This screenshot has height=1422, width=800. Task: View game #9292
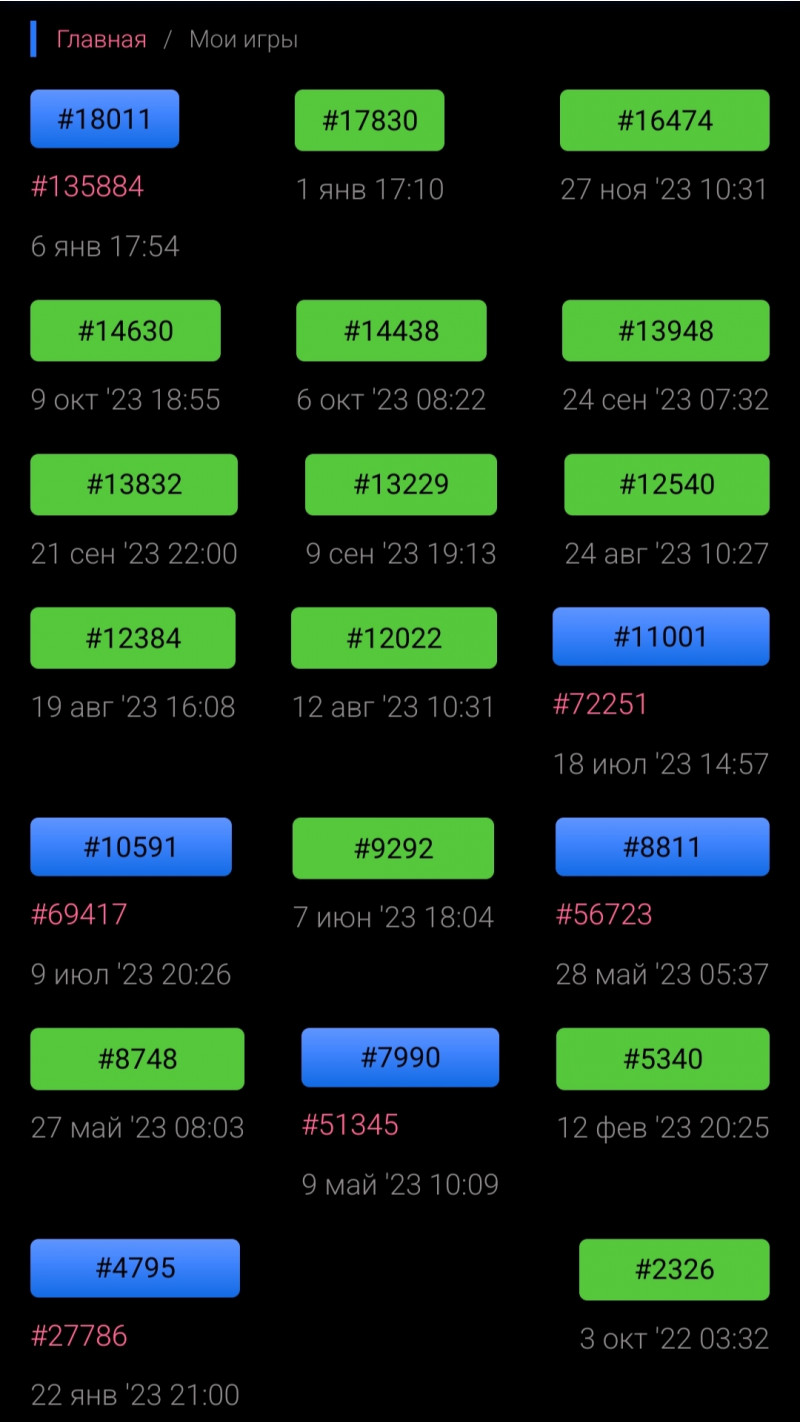[393, 848]
